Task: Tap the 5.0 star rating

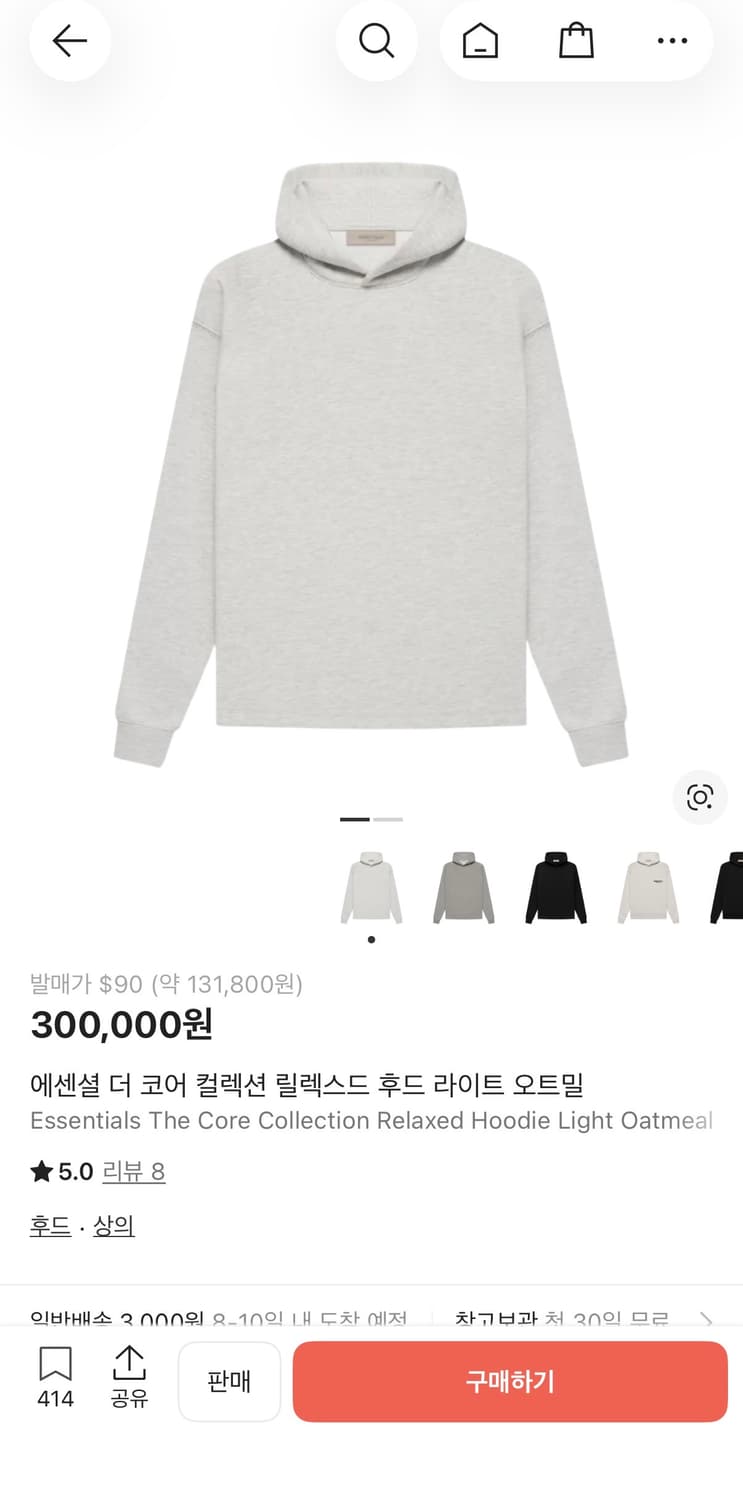Action: tap(58, 1171)
